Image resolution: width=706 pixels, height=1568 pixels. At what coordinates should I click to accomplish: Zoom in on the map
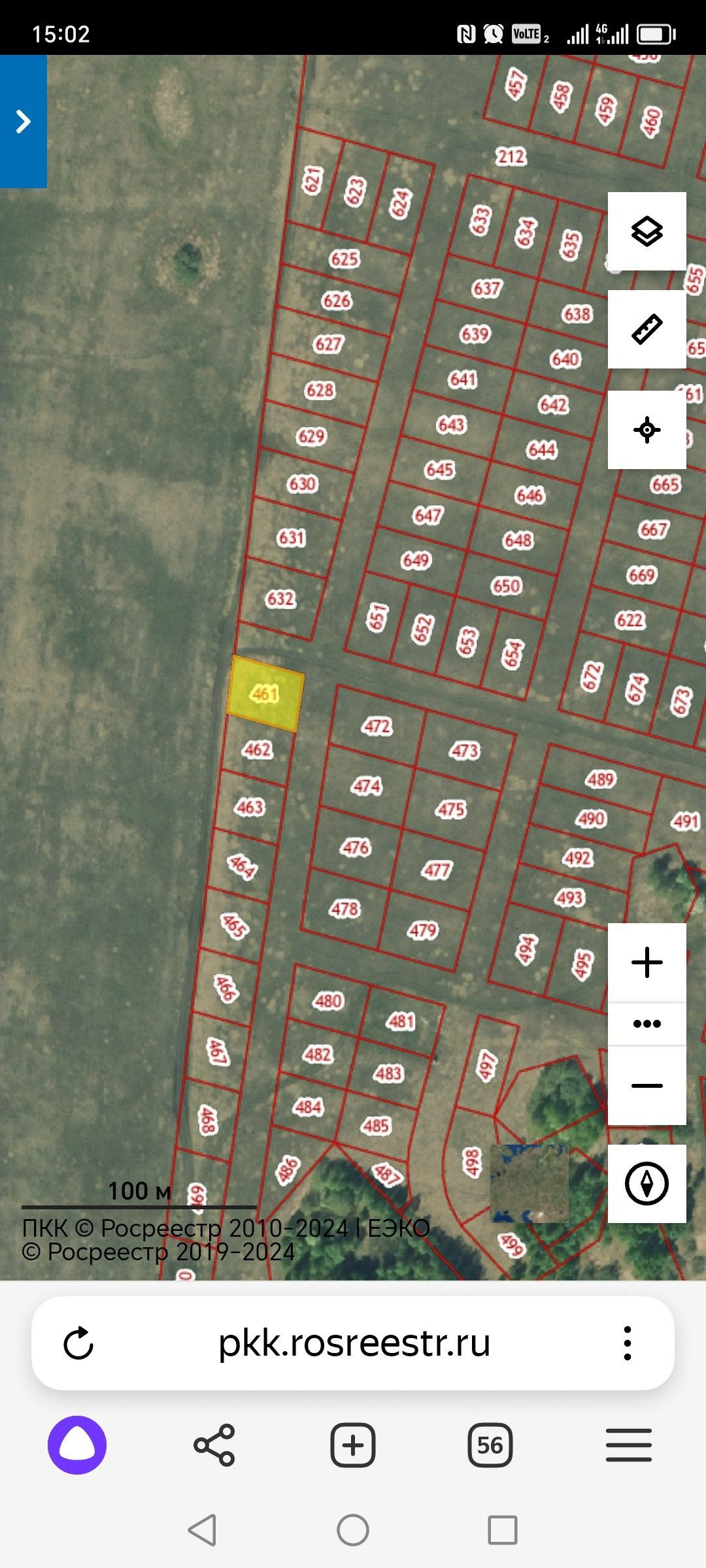[647, 962]
